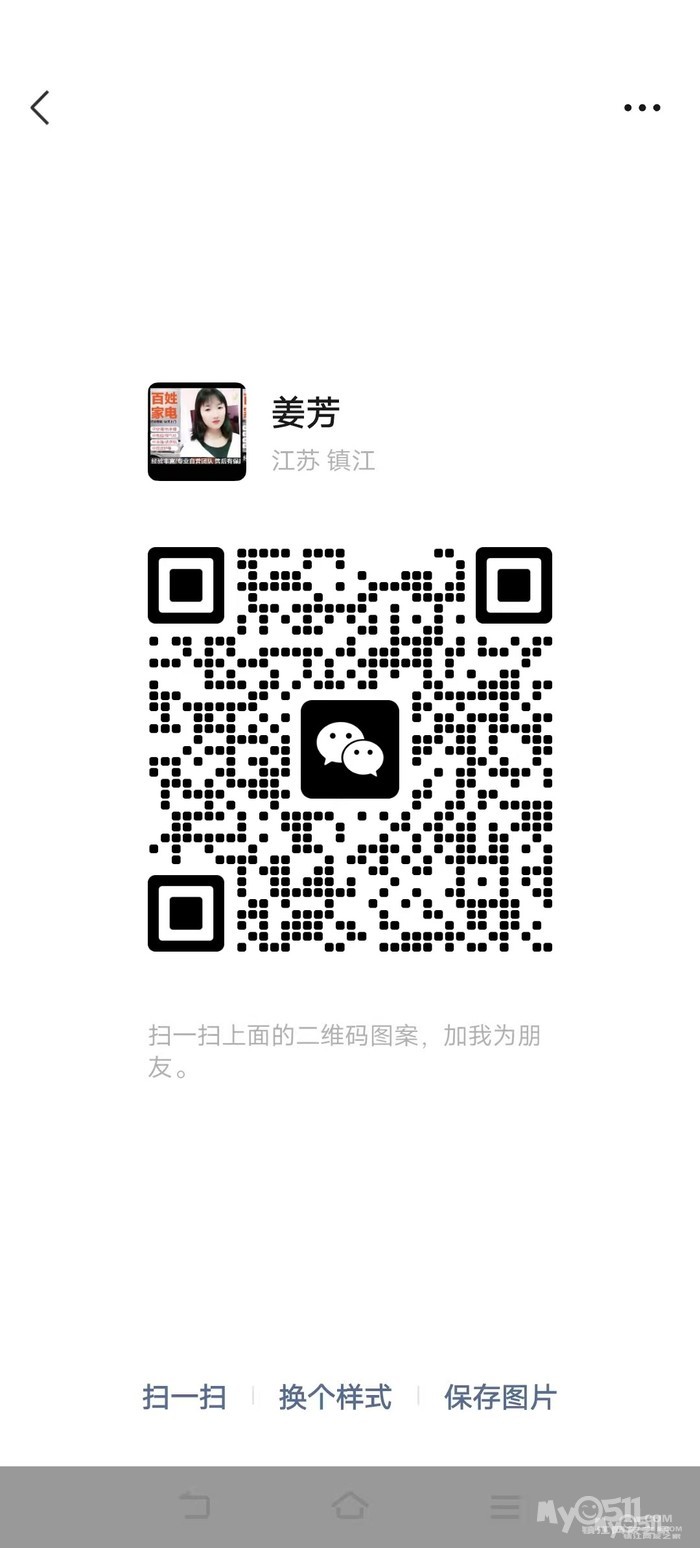The height and width of the screenshot is (1548, 700).
Task: Go back using the top-left arrow
Action: 40,108
